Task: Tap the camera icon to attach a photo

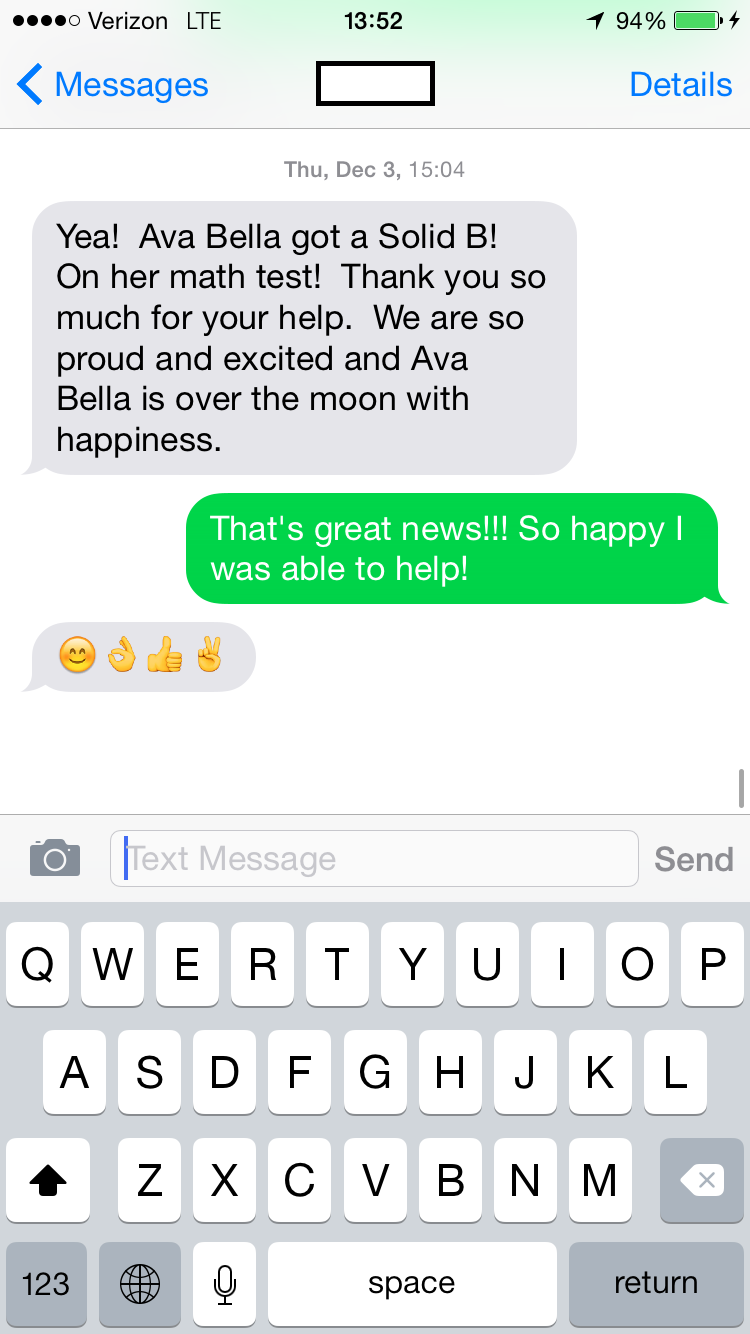Action: click(x=55, y=858)
